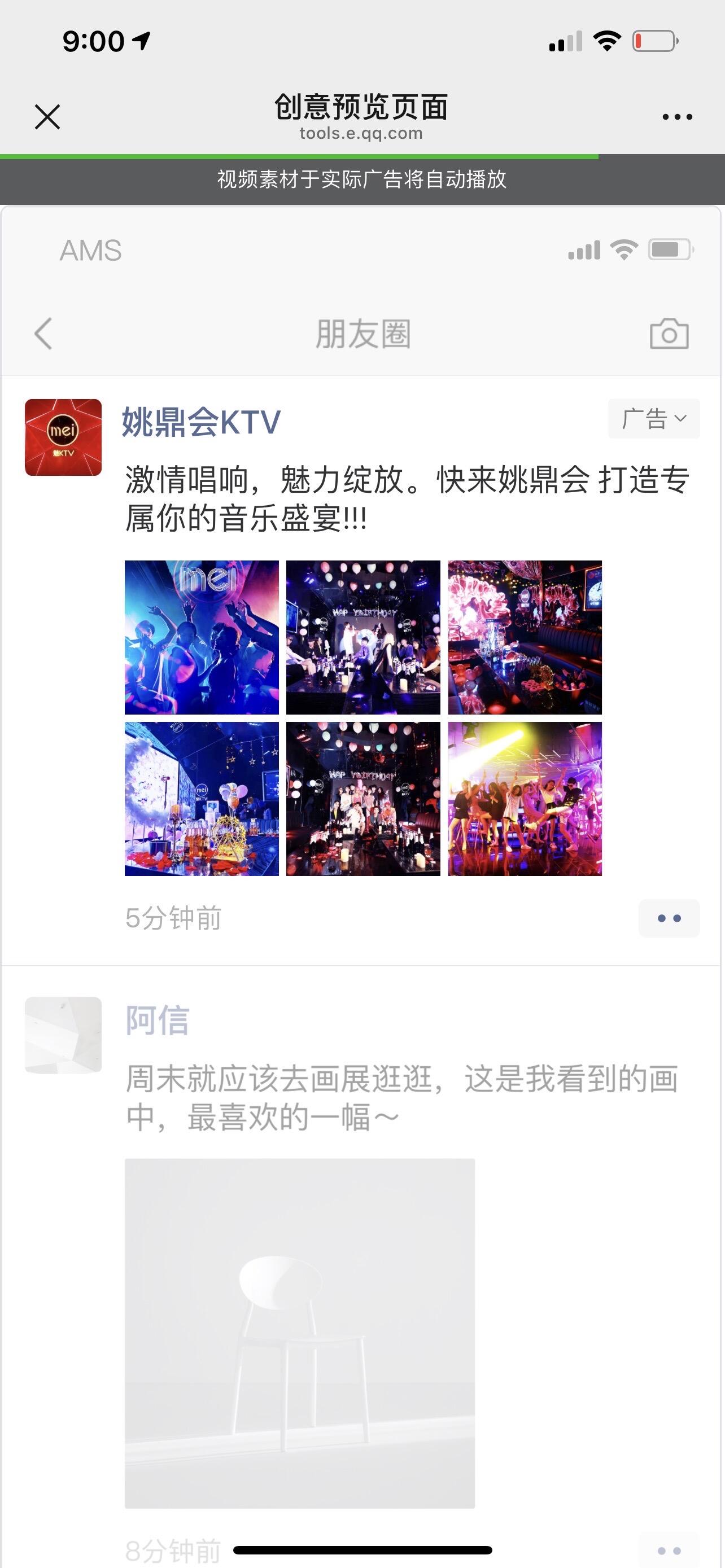Open the fifth ad photo with group pose
The image size is (725, 1568).
click(x=363, y=799)
